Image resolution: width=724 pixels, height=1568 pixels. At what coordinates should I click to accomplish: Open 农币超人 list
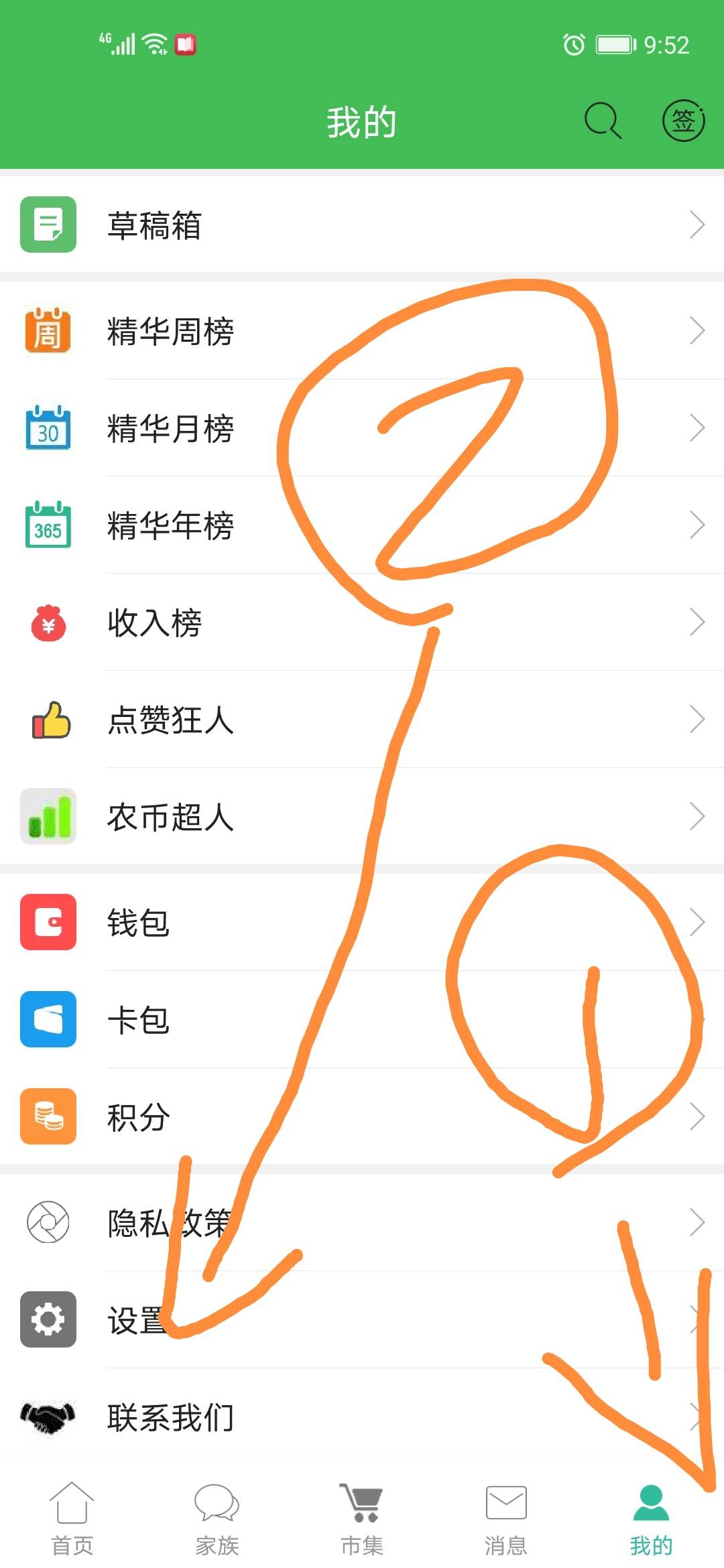[362, 816]
